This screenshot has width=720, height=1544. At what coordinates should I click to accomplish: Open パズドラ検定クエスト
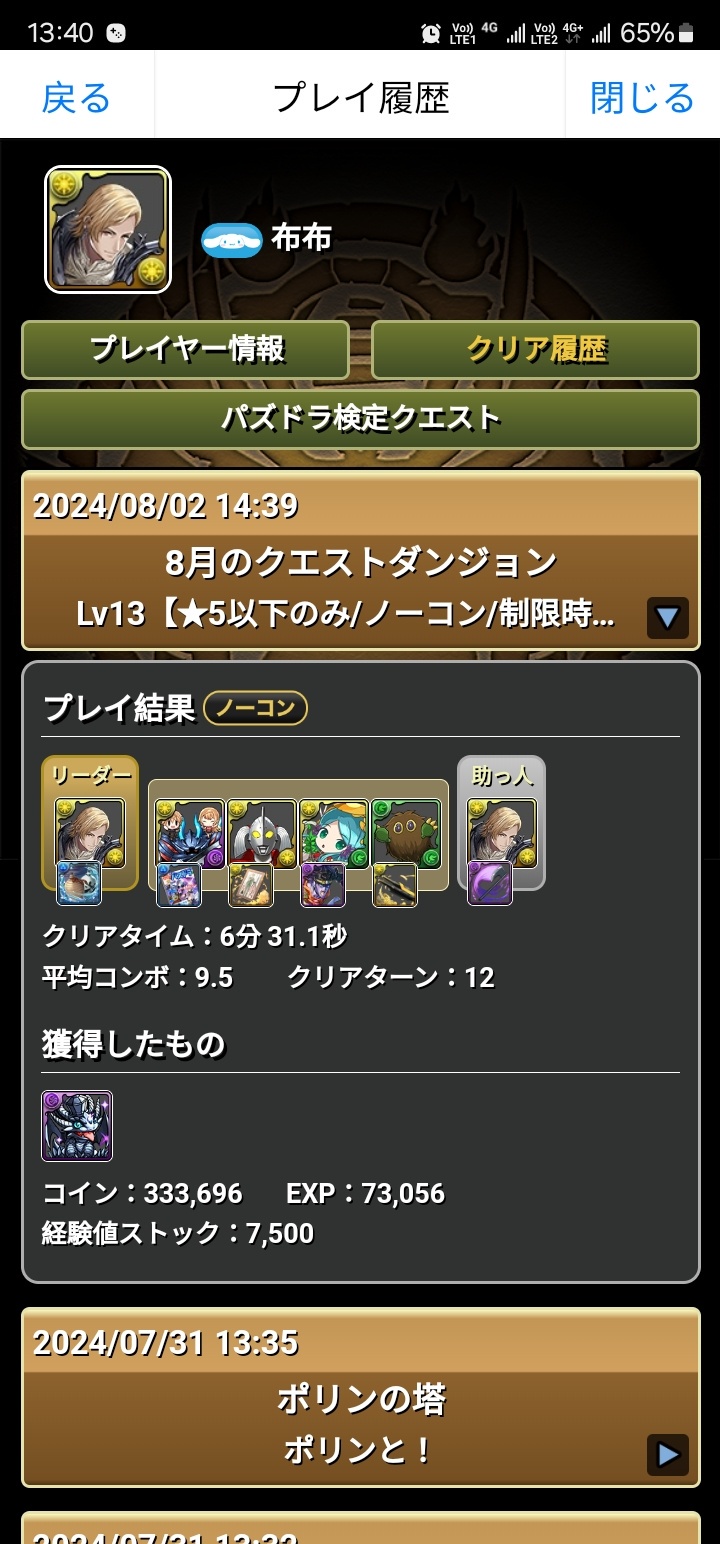(360, 418)
